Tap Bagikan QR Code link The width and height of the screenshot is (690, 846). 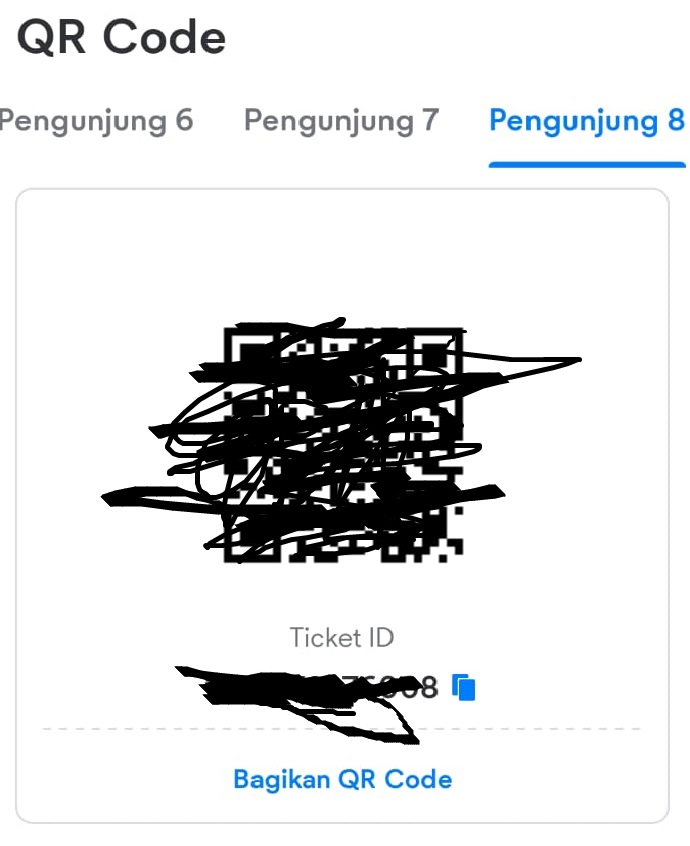click(342, 779)
